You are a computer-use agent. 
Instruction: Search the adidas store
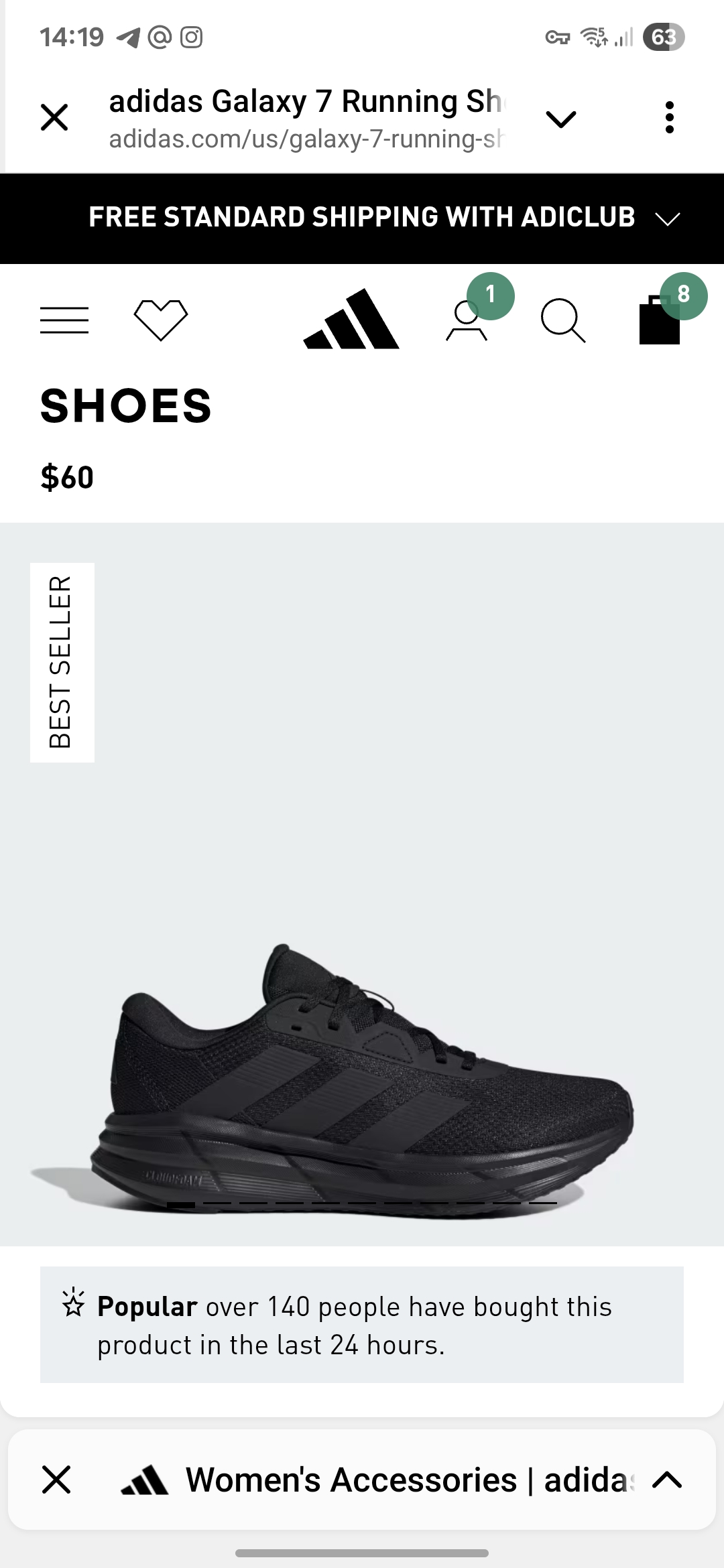(562, 320)
